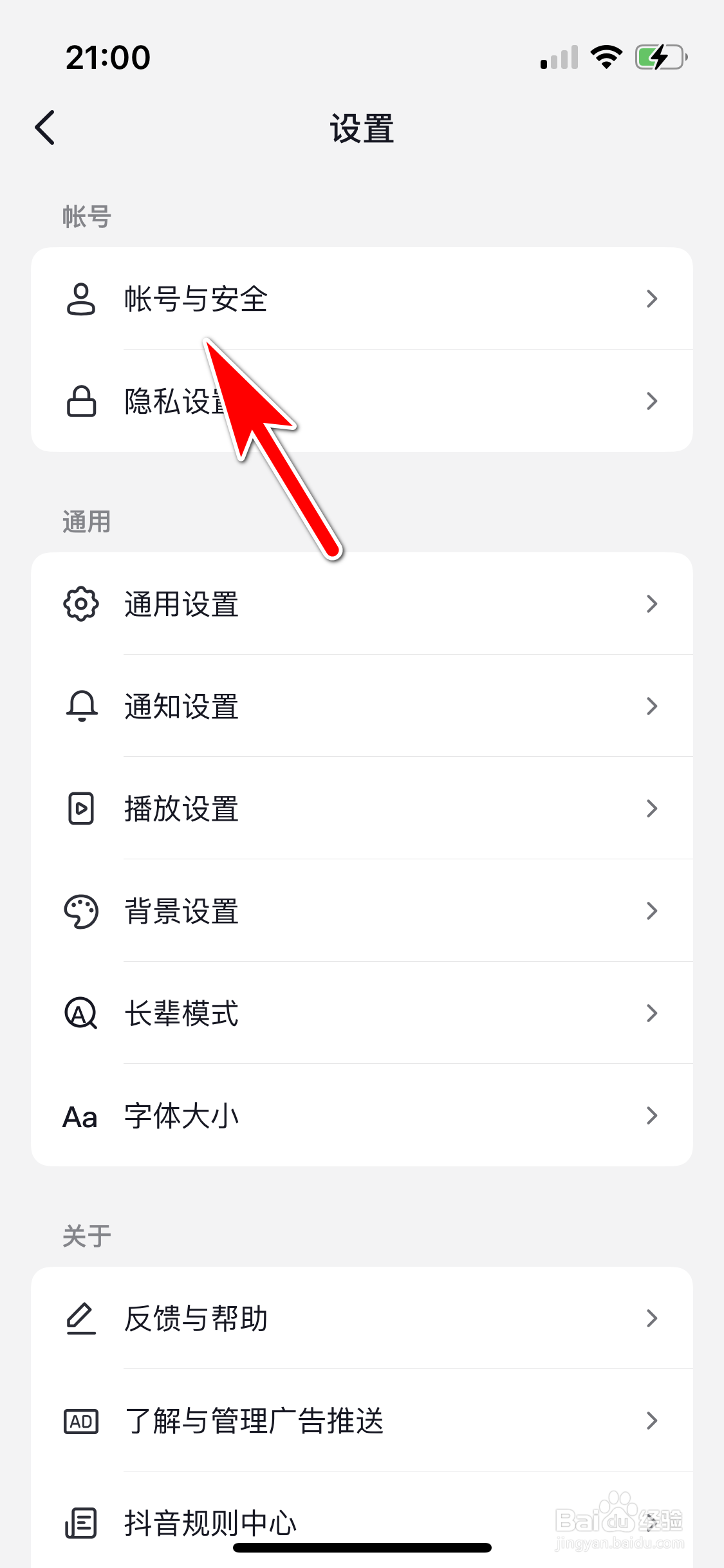The width and height of the screenshot is (724, 1568).
Task: Select the gear icon for 通用设置
Action: pos(80,603)
